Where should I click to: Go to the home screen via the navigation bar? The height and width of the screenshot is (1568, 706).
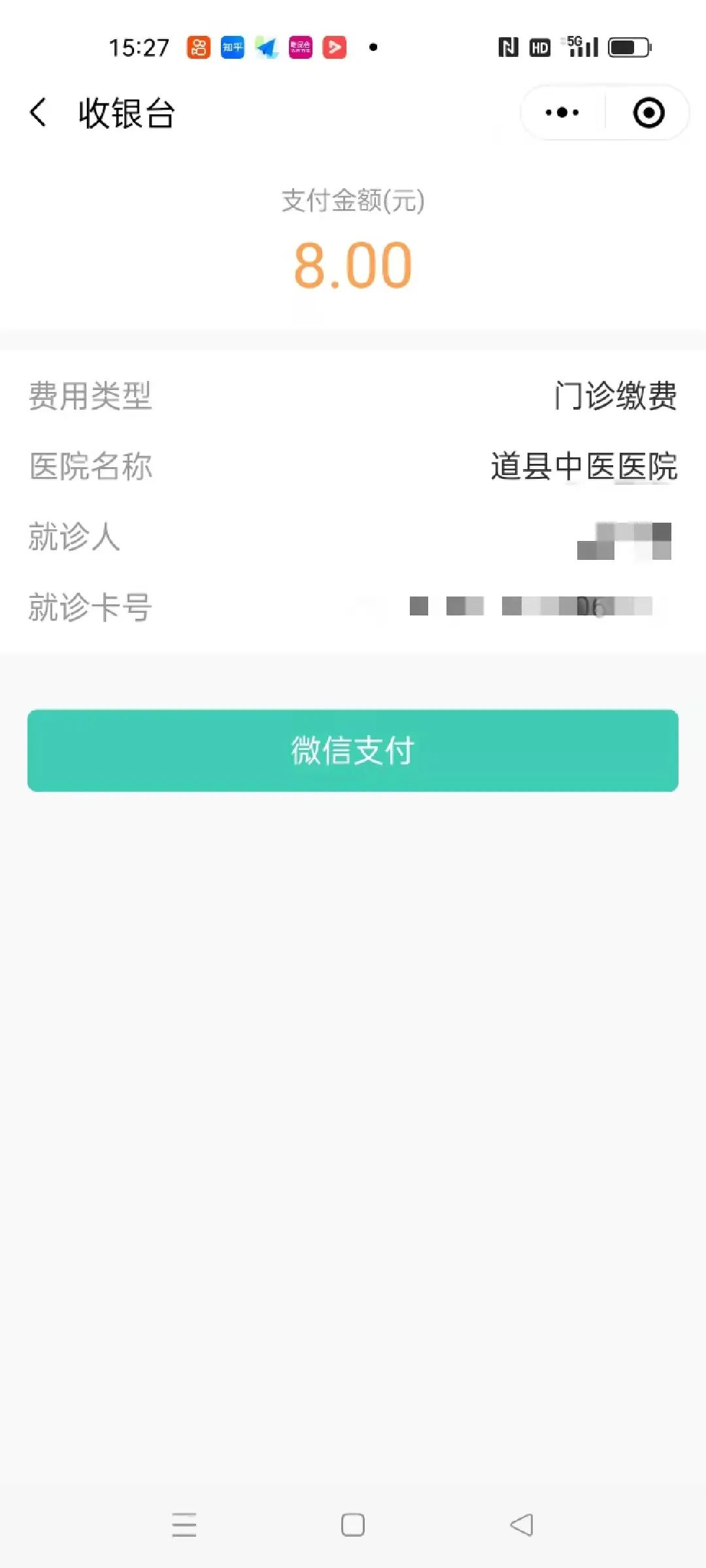[353, 1525]
